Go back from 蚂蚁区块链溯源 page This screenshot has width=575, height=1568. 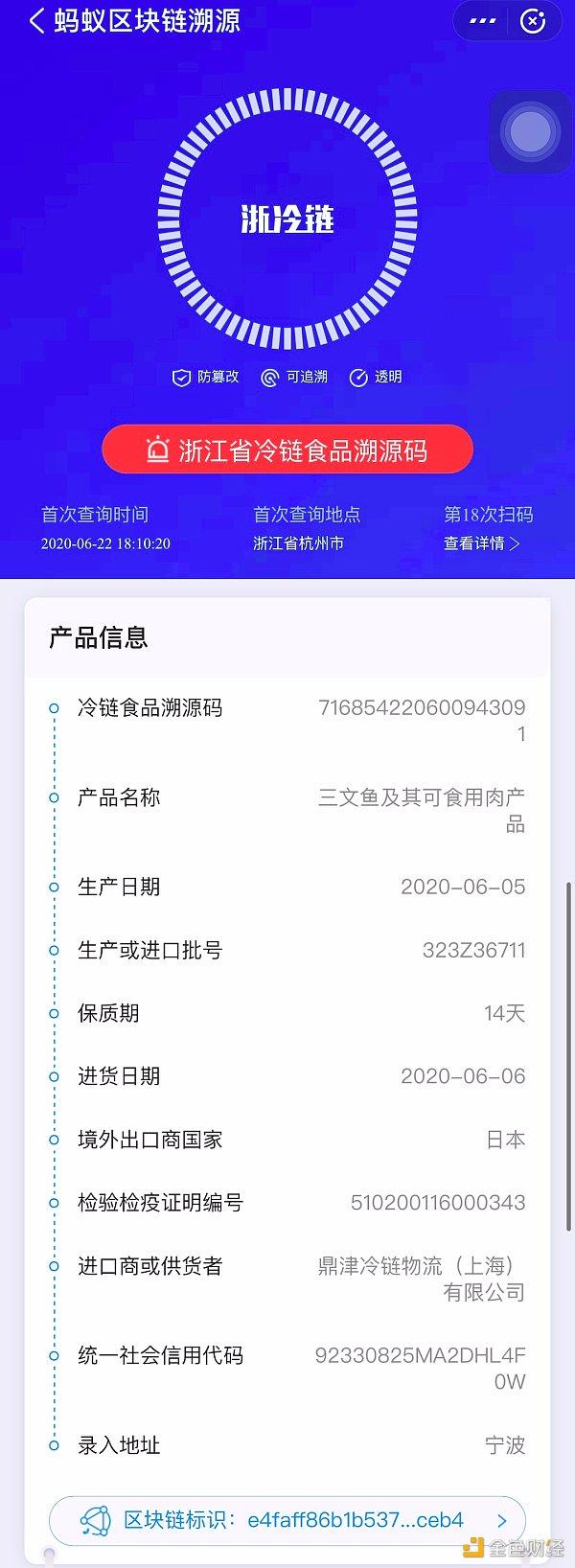[36, 21]
